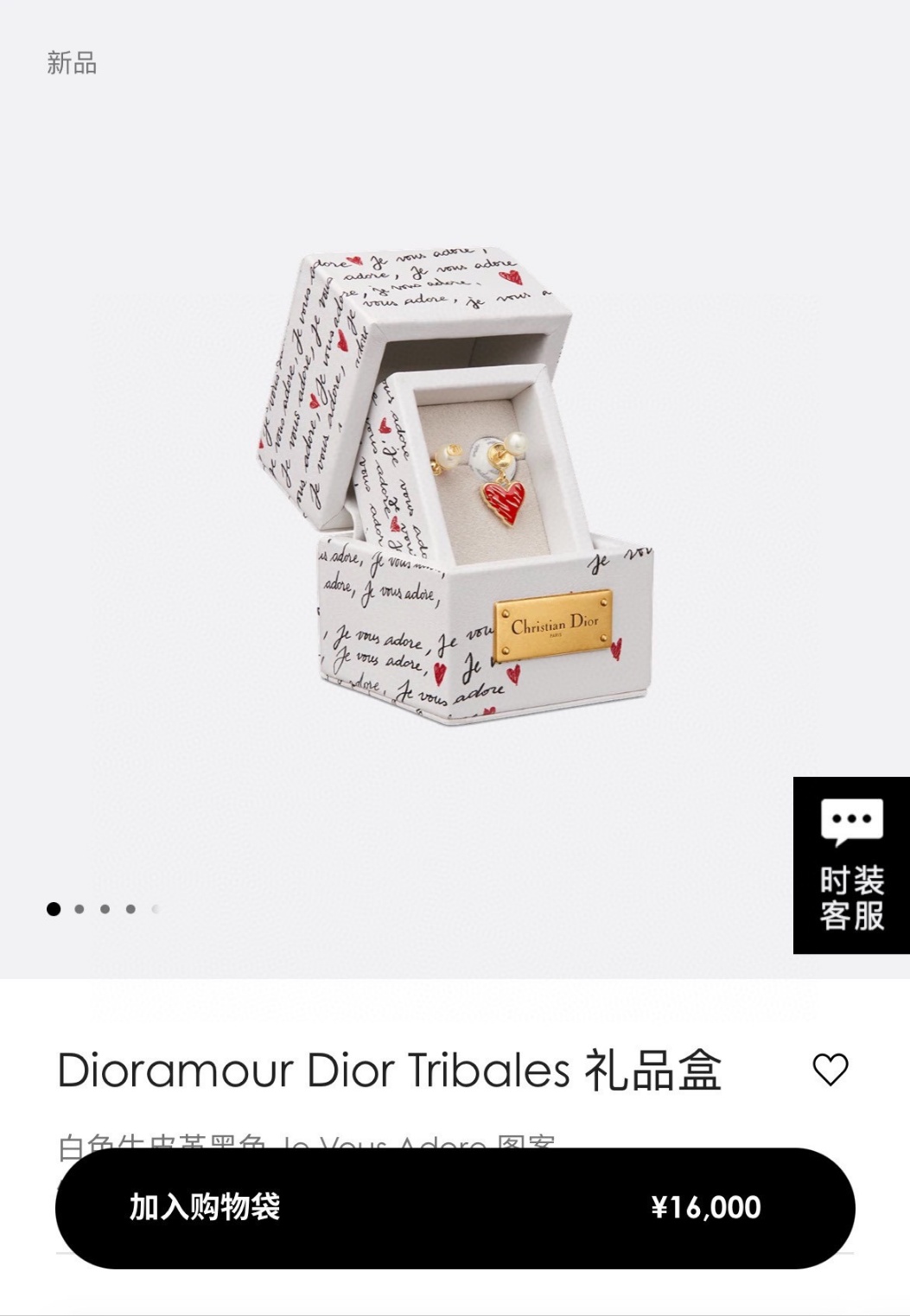Save this gift box to the wishlist
Screen dimensions: 910x1316
coord(830,1070)
